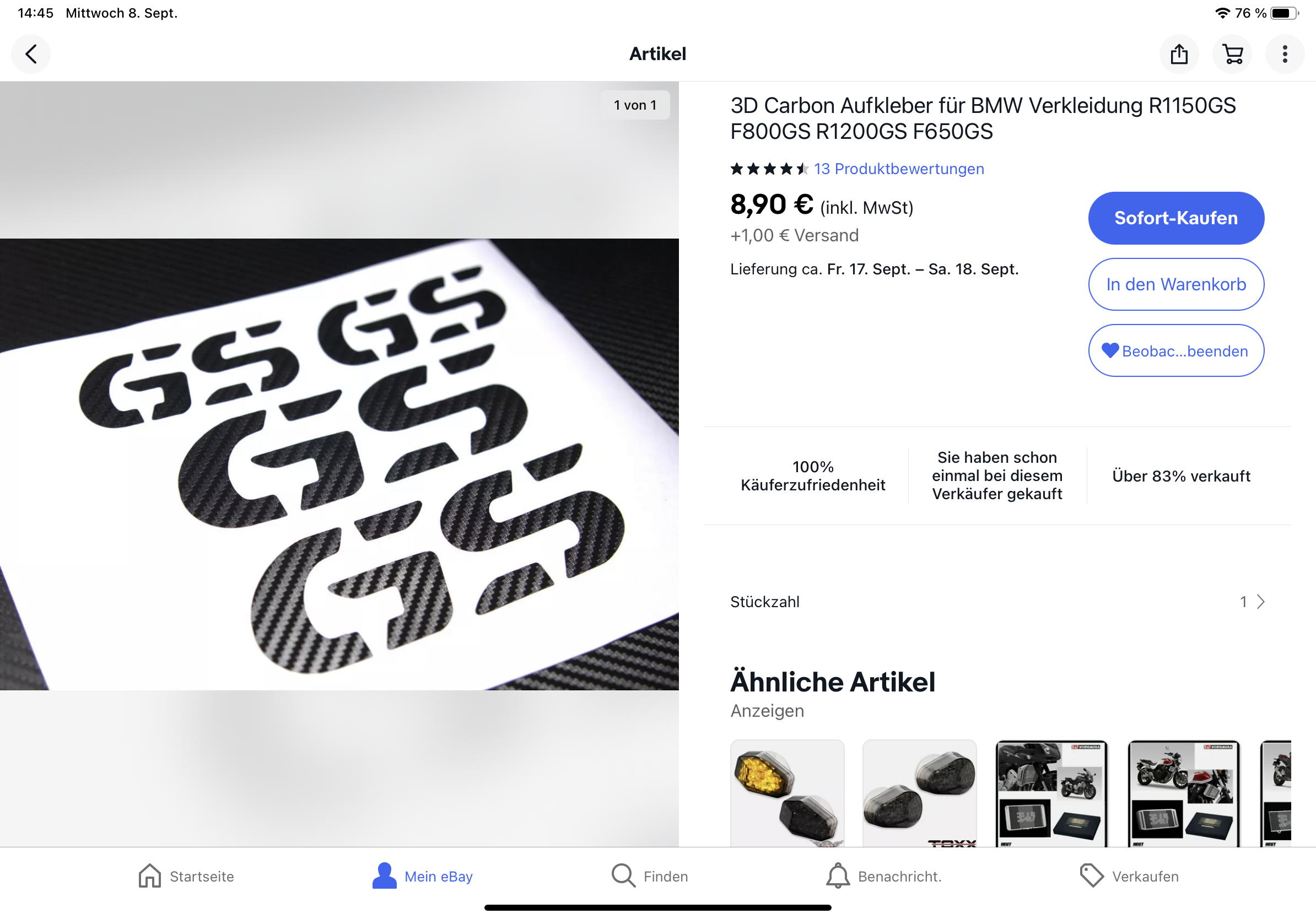The width and height of the screenshot is (1316, 919).
Task: View the GS carbon sticker product image
Action: click(339, 464)
